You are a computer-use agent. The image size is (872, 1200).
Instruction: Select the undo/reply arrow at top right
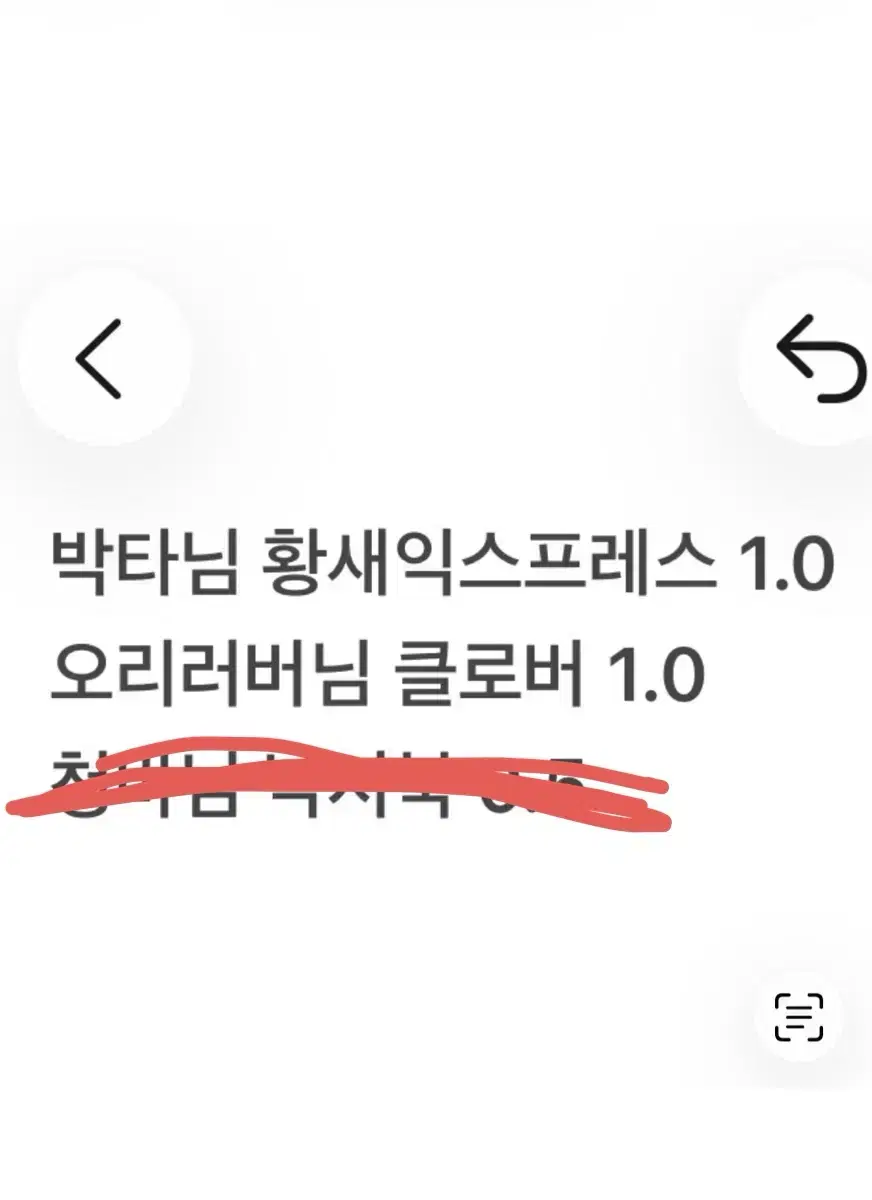click(x=816, y=360)
